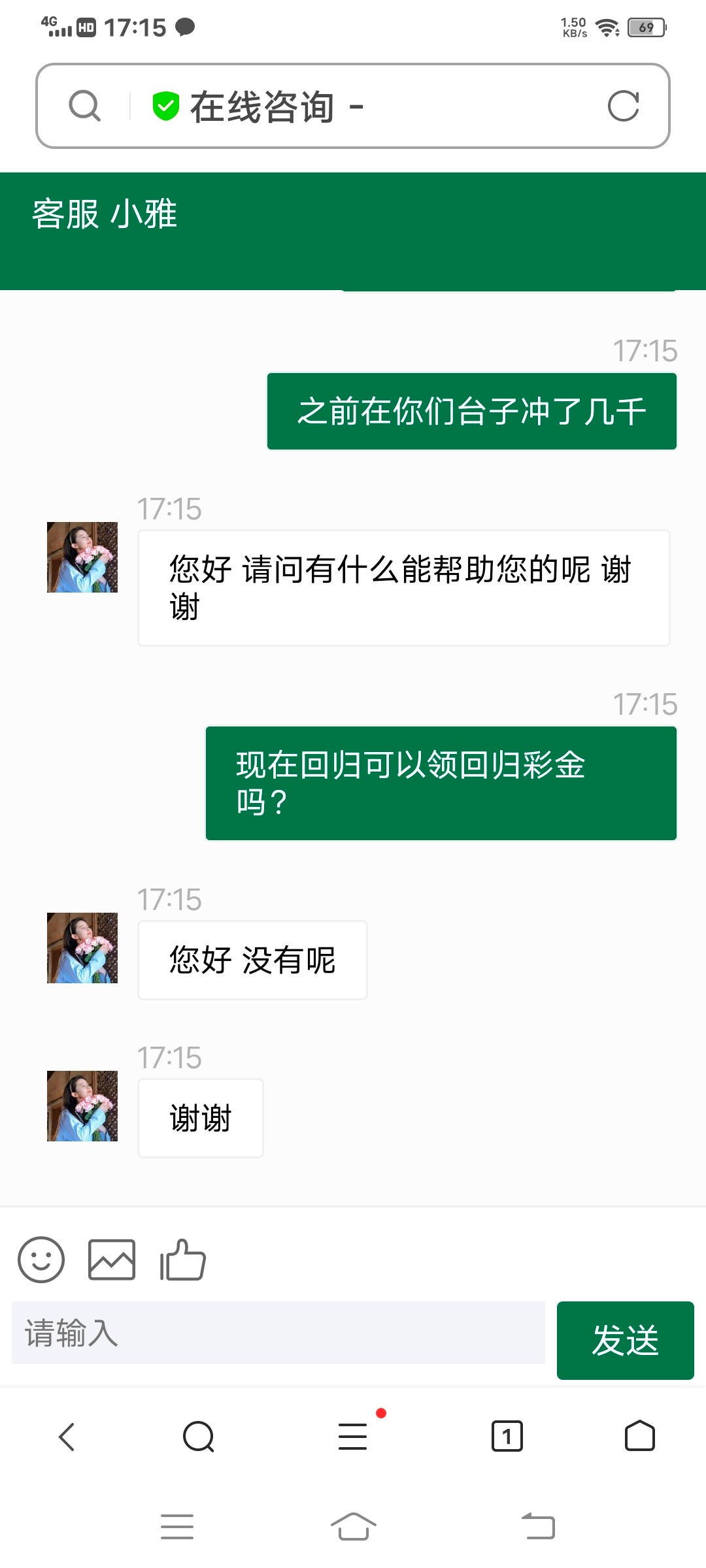Reload the page with the refresh icon
Screen dimensions: 706x1568
[x=622, y=106]
